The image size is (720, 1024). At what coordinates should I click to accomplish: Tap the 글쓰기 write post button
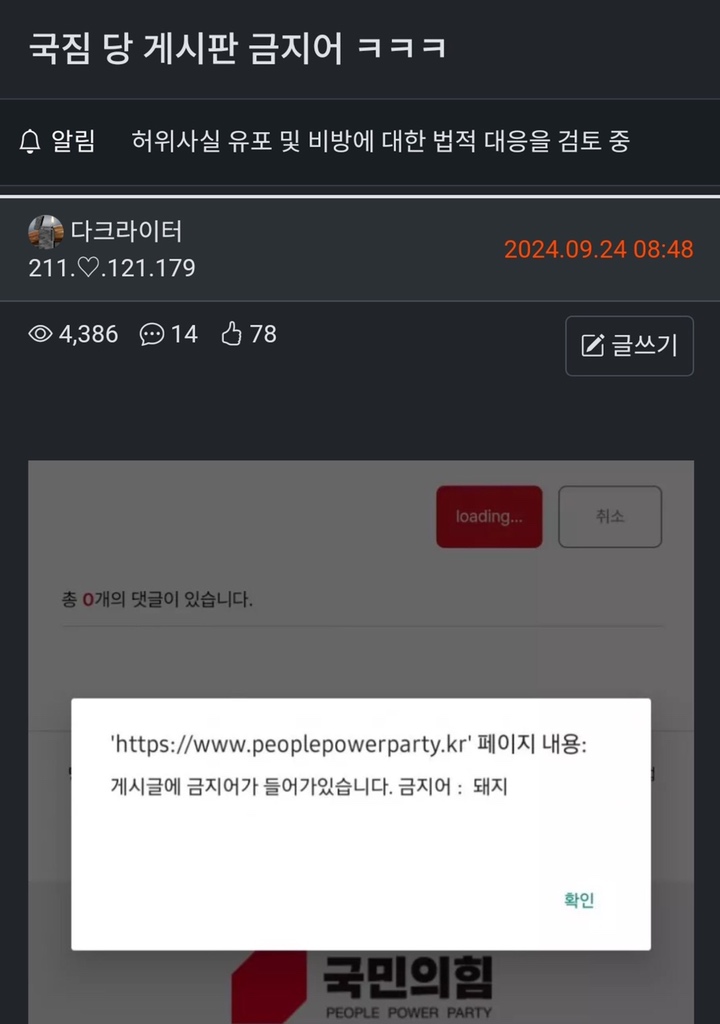tap(629, 346)
